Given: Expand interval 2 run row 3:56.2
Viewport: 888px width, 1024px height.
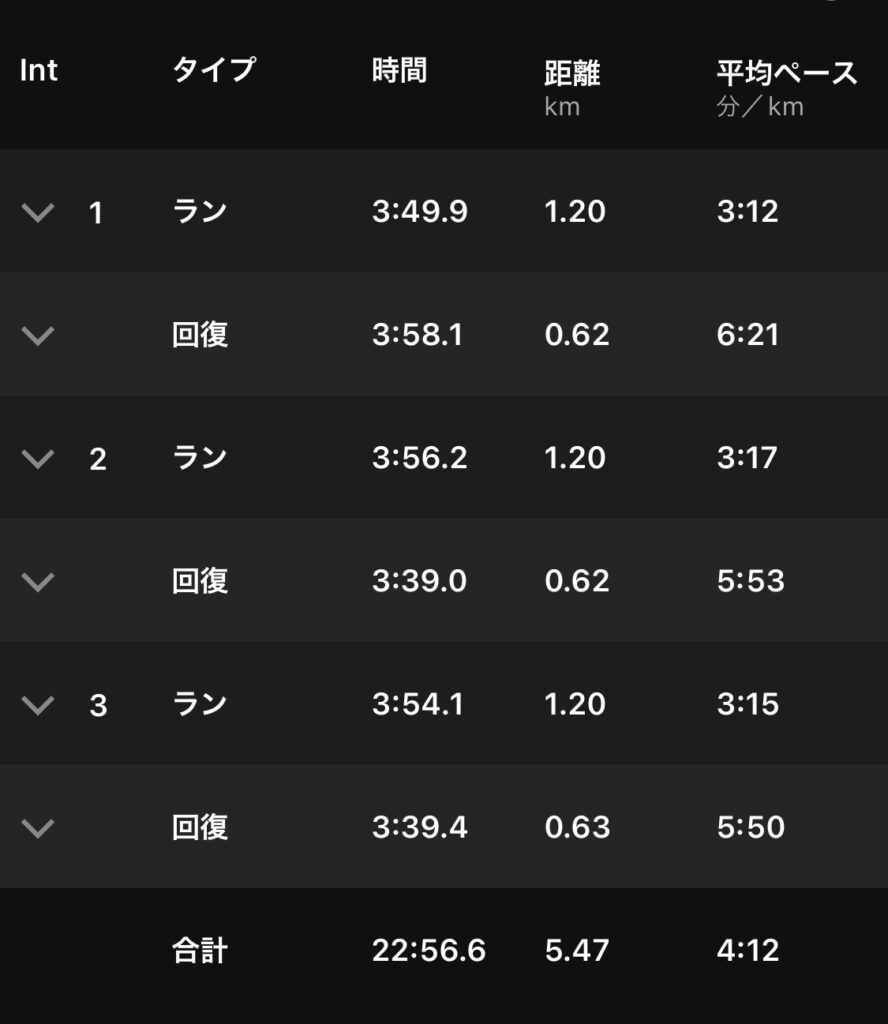Looking at the screenshot, I should [x=37, y=458].
